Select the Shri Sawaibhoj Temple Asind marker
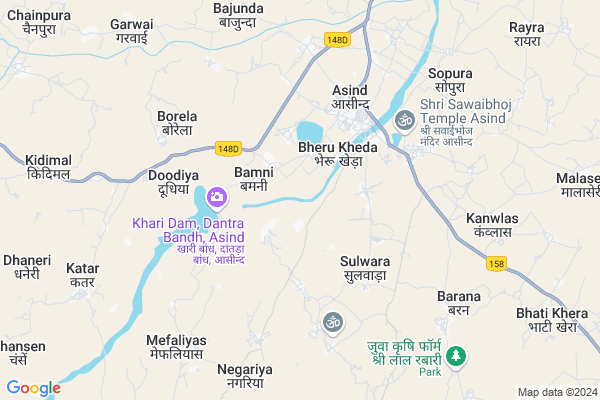 point(405,120)
